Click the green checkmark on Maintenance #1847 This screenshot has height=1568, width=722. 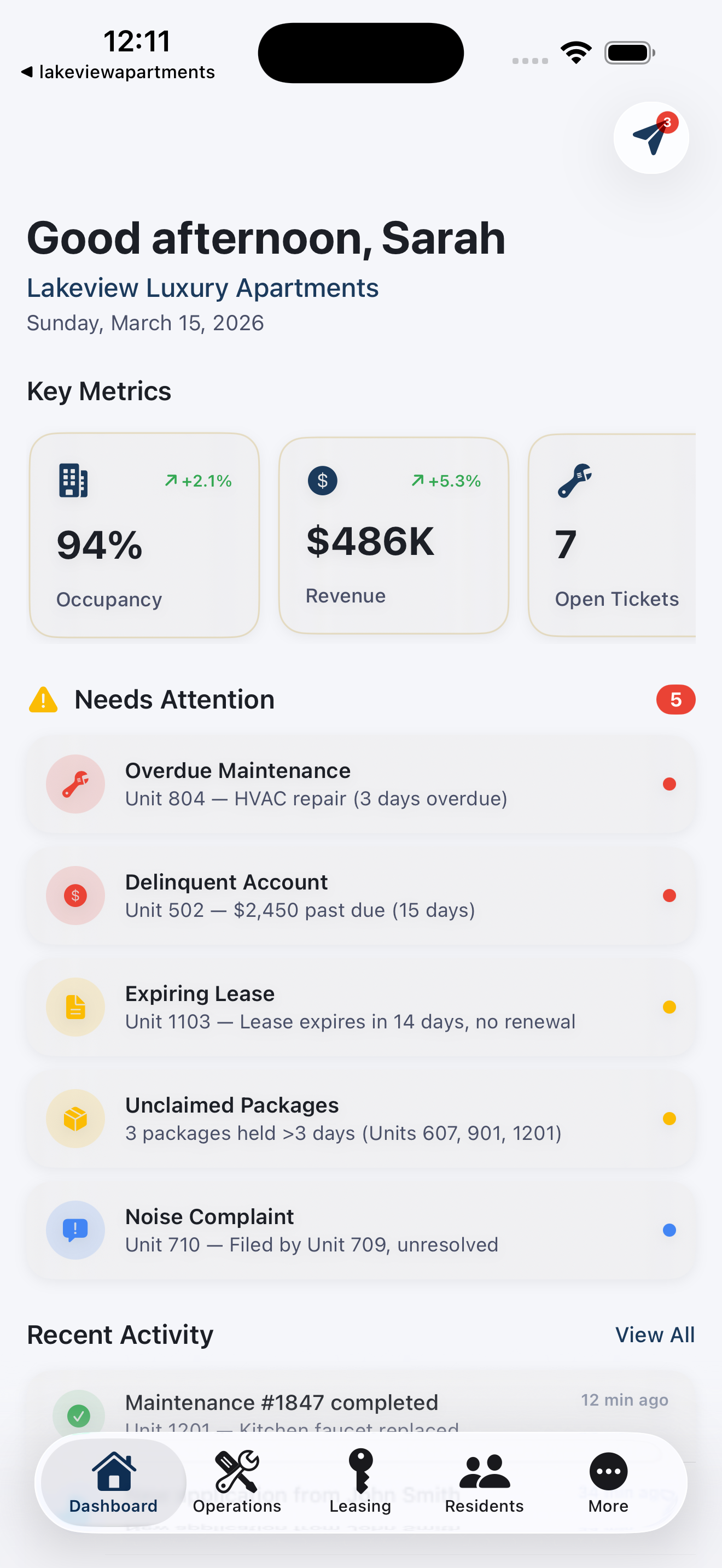[79, 1415]
